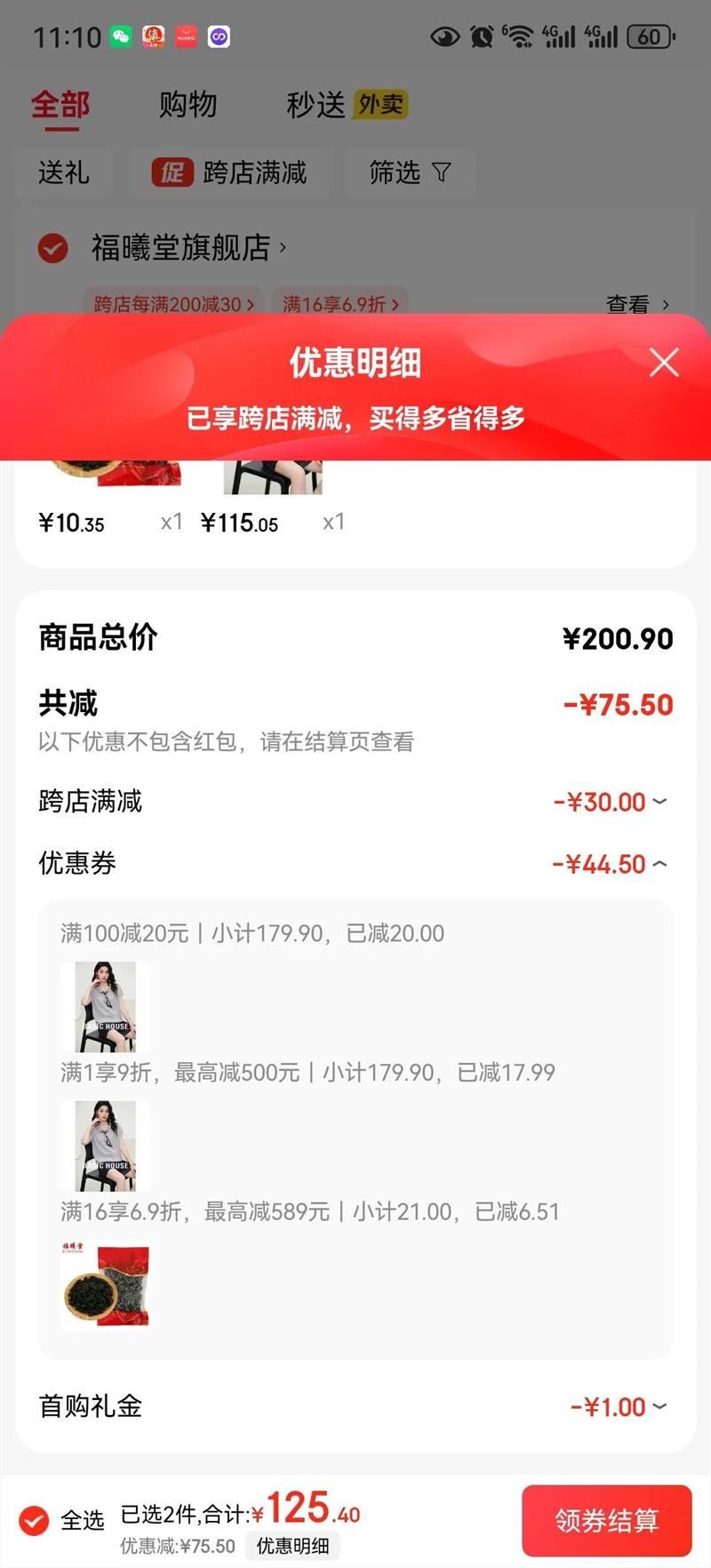
Task: Toggle the 全选 select-all checkbox
Action: 35,1520
